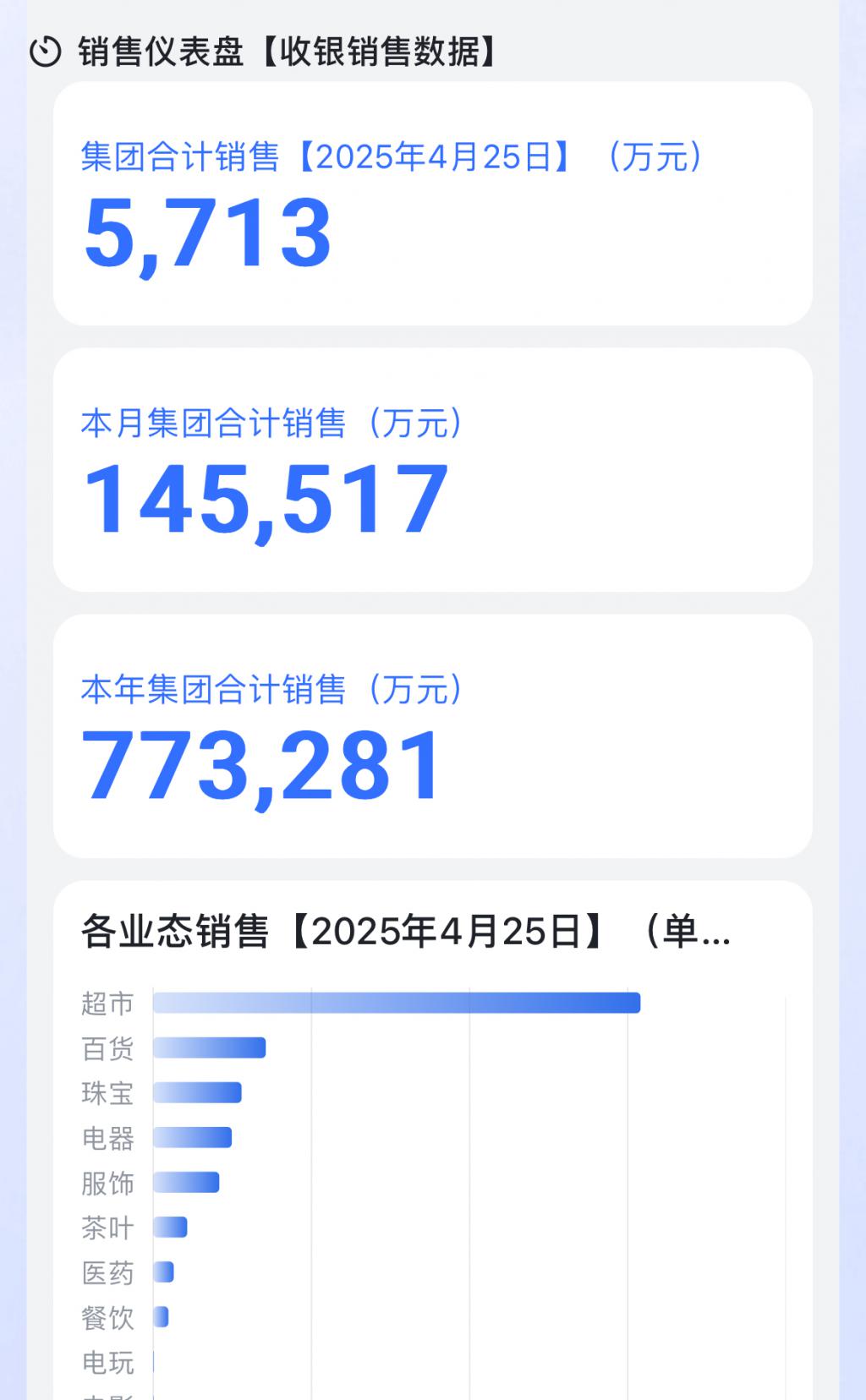The image size is (866, 1400).
Task: Select the 电器 sales bar
Action: tap(192, 1137)
